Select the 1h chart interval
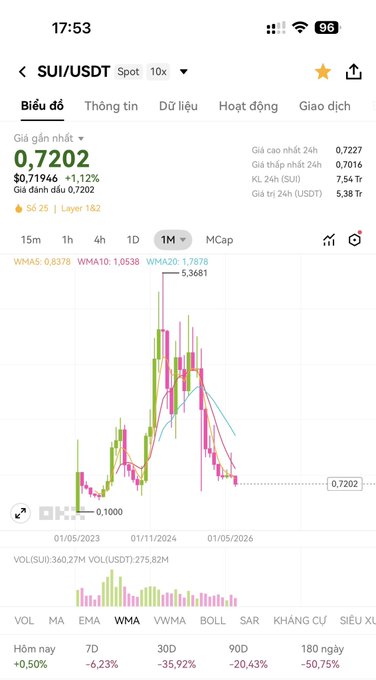The height and width of the screenshot is (680, 376). (x=67, y=240)
